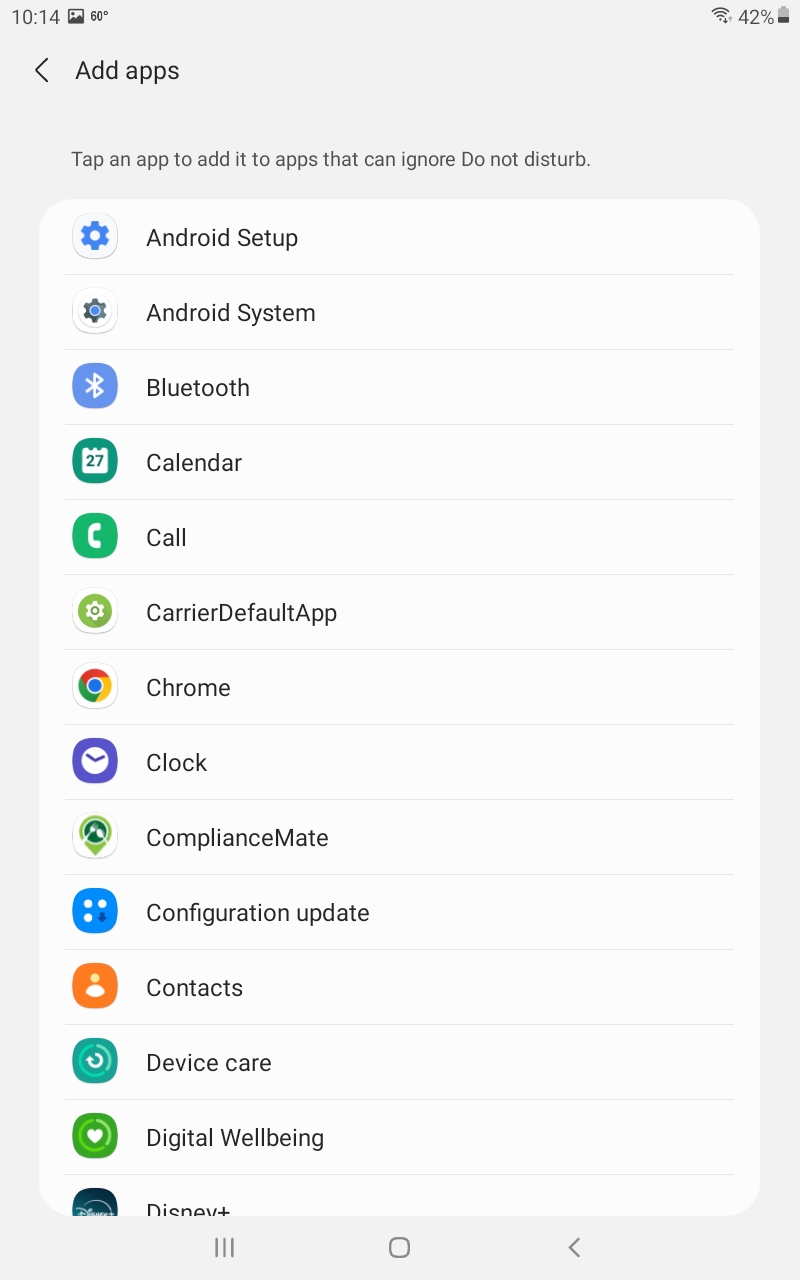Select the Device care app icon

pos(94,1061)
